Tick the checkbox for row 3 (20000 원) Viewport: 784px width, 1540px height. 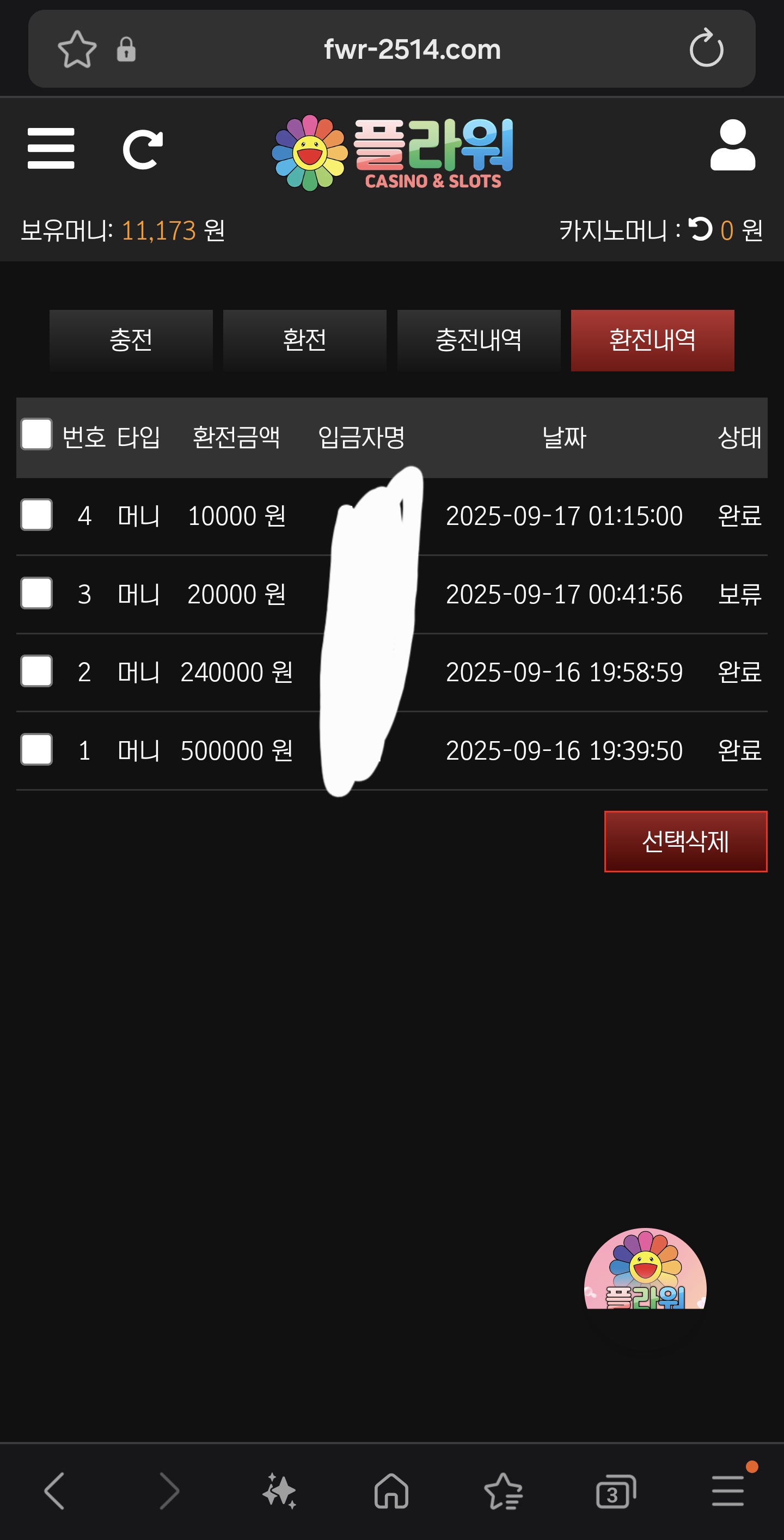coord(36,593)
